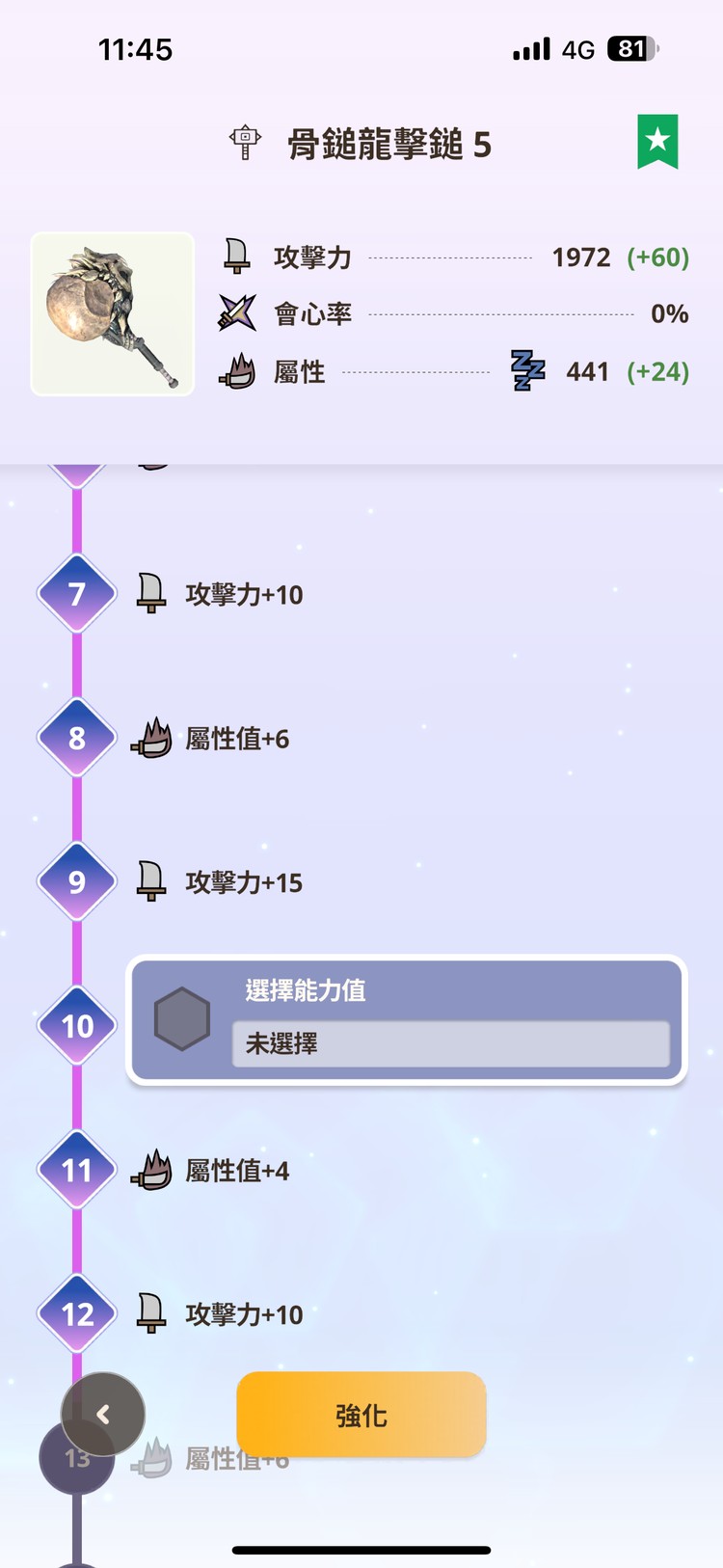Open the bone hammer weapon image
723x1568 pixels.
coord(113,313)
